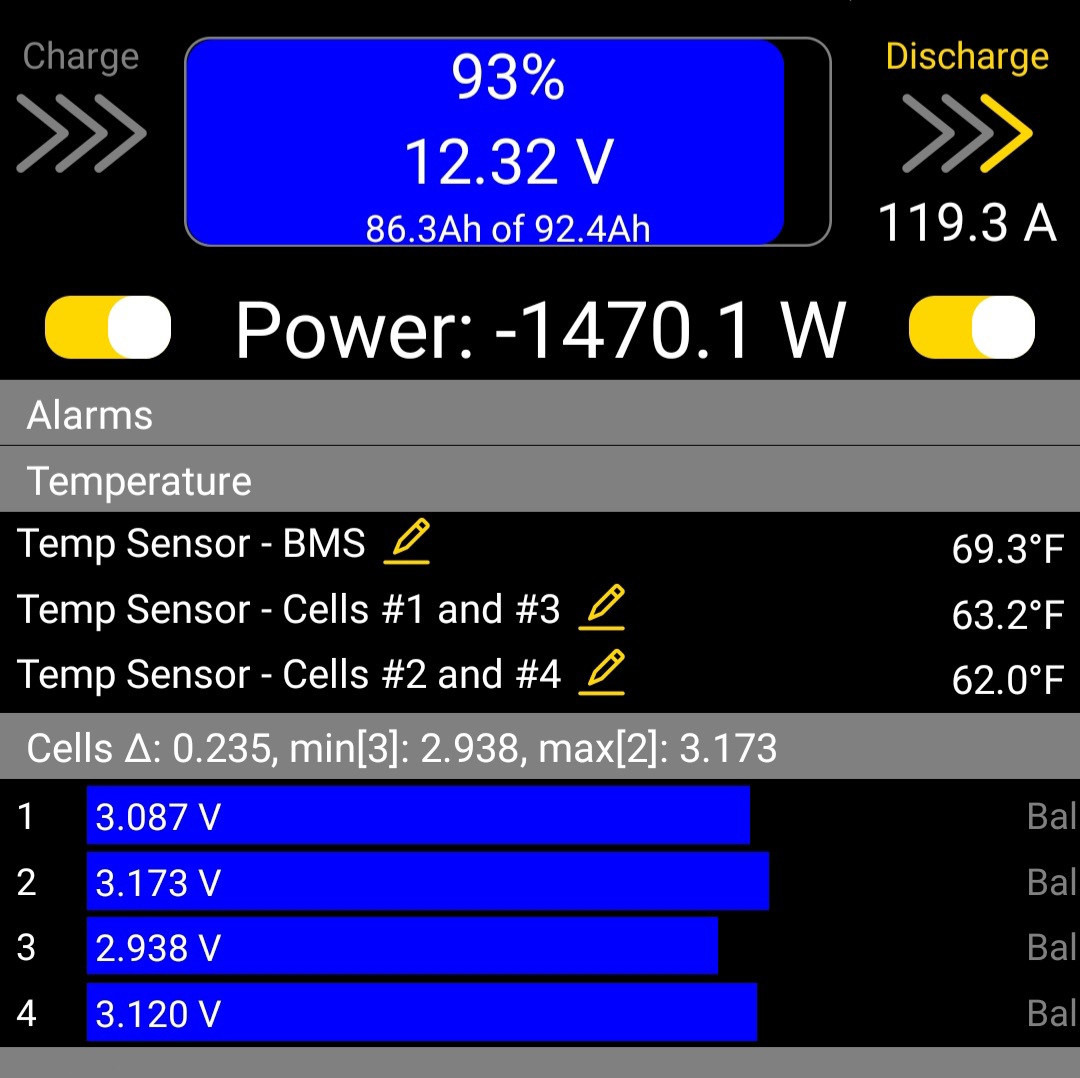Expand the Alarms section

coord(540,413)
